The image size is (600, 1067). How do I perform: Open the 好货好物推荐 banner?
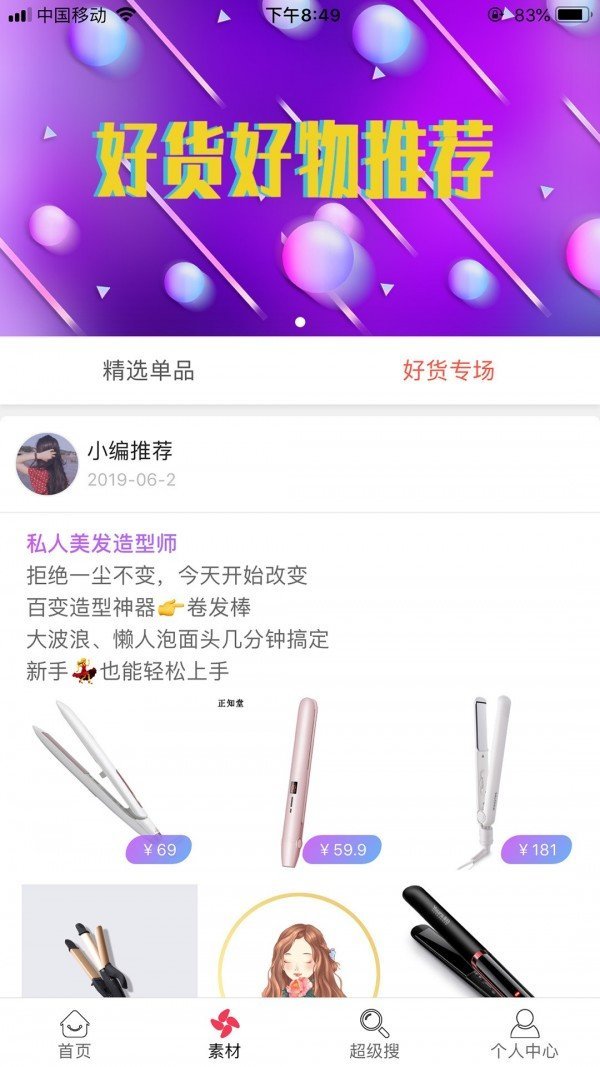(x=300, y=170)
